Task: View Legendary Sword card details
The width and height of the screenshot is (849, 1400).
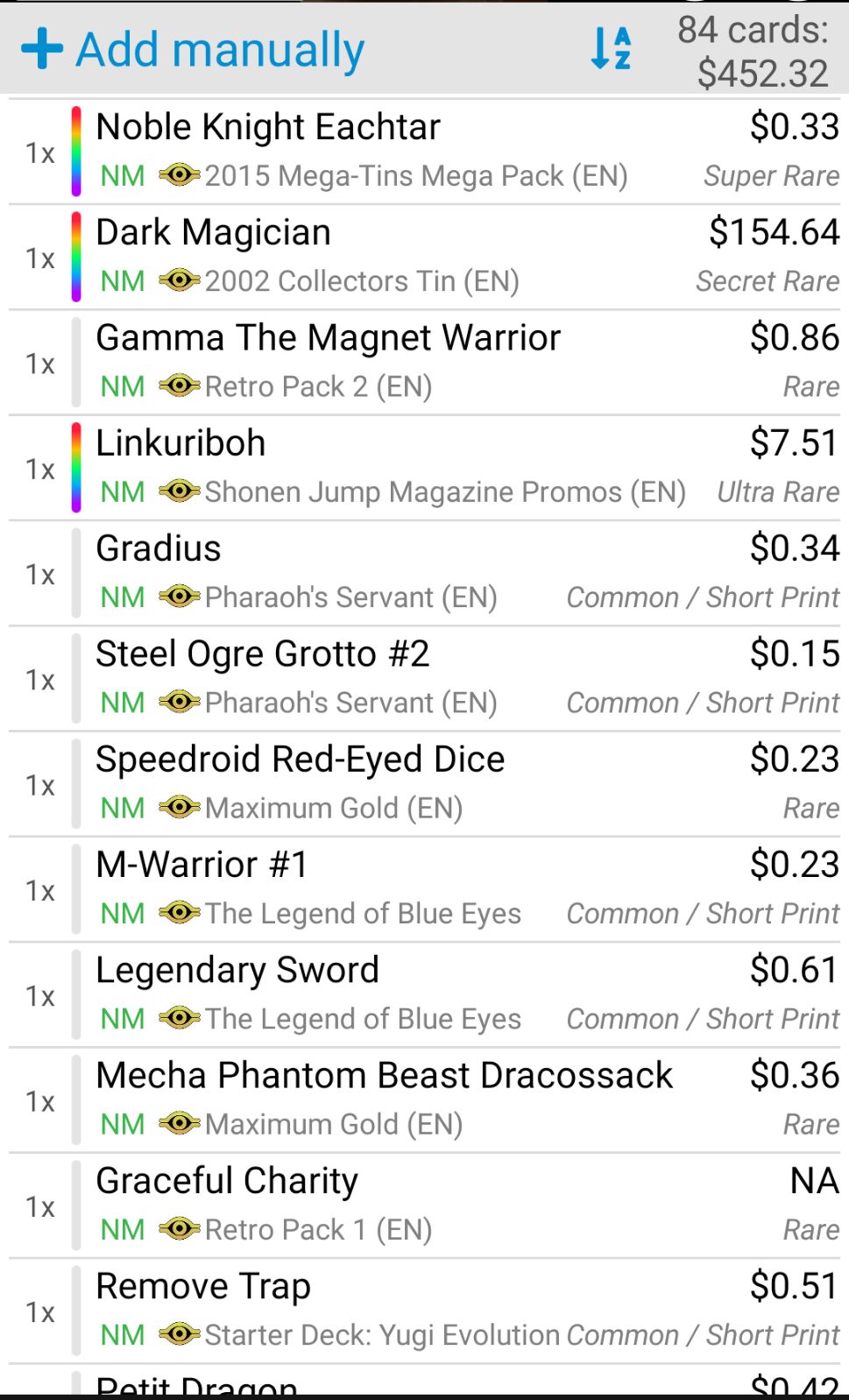Action: tap(424, 995)
